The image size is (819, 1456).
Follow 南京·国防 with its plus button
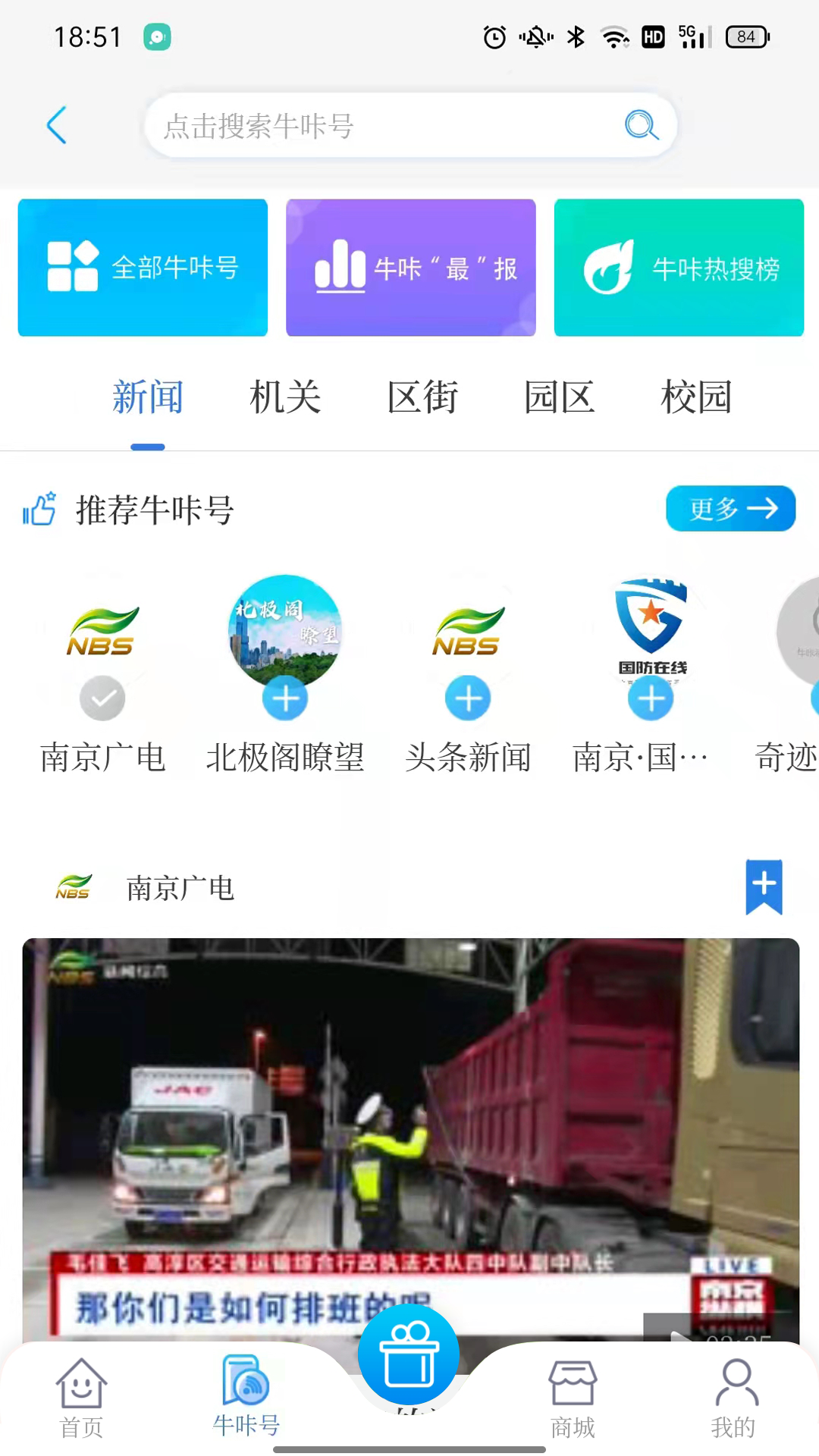pos(651,698)
